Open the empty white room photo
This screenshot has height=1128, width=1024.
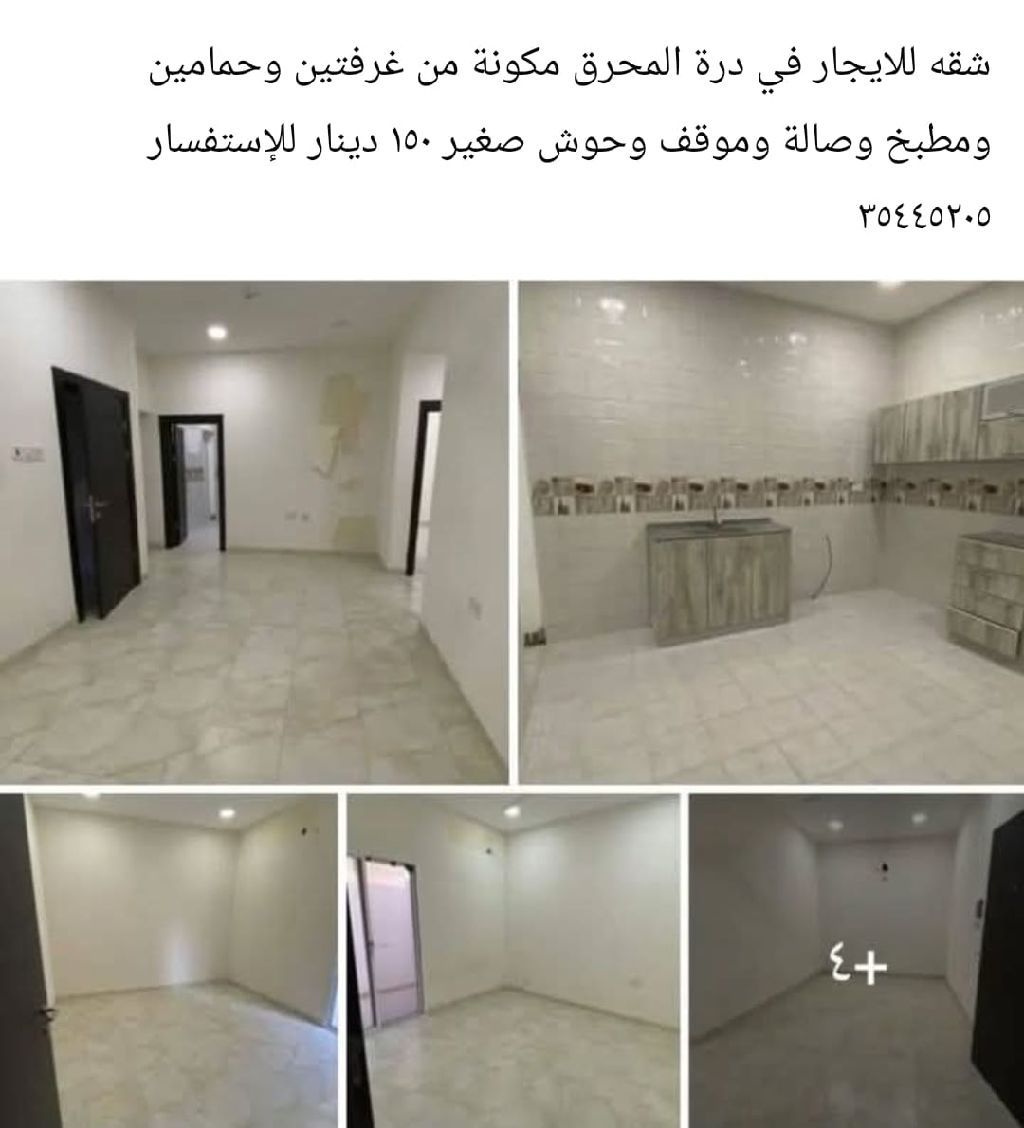[x=168, y=960]
